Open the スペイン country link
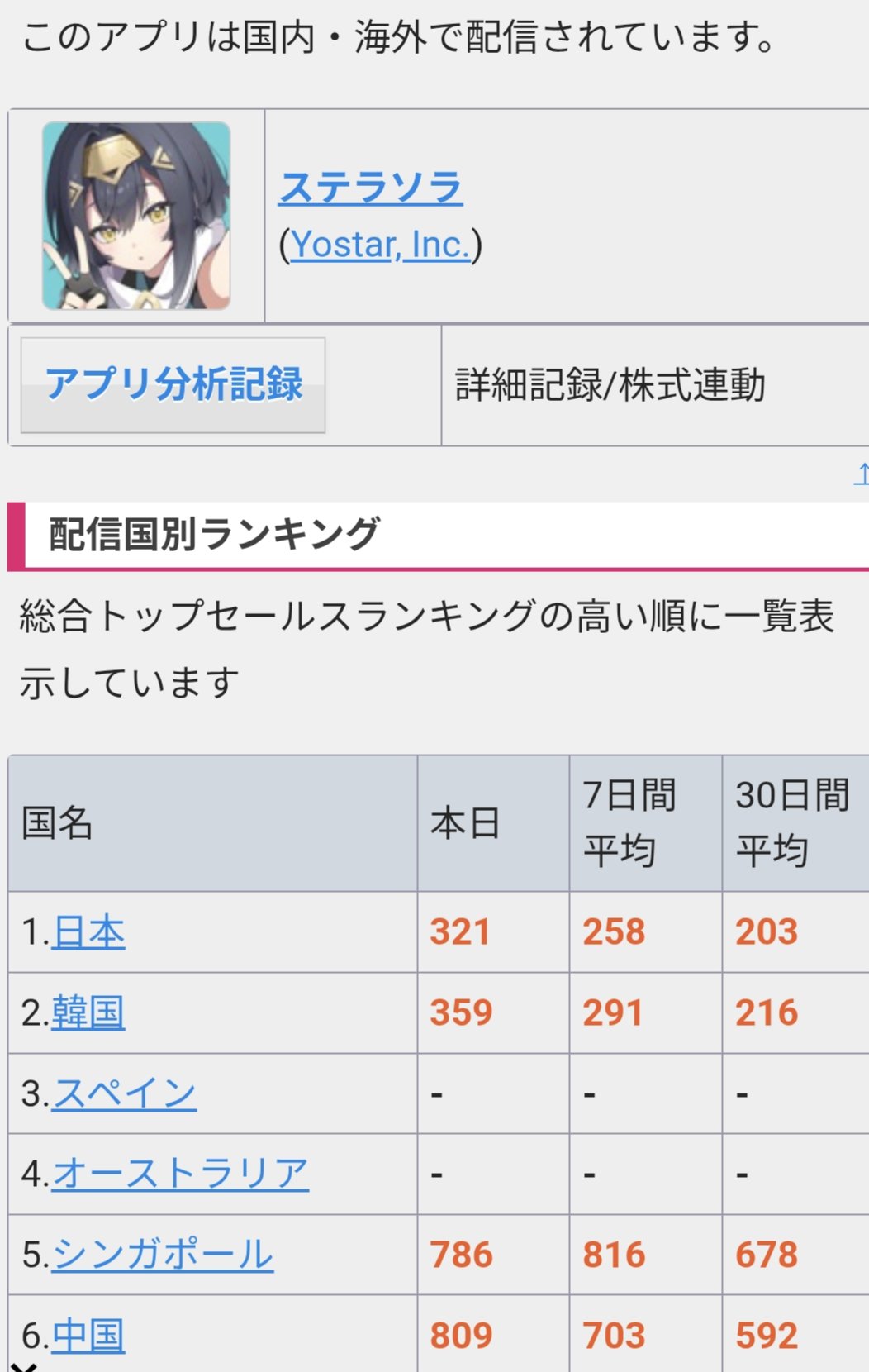The image size is (869, 1372). tap(125, 1093)
